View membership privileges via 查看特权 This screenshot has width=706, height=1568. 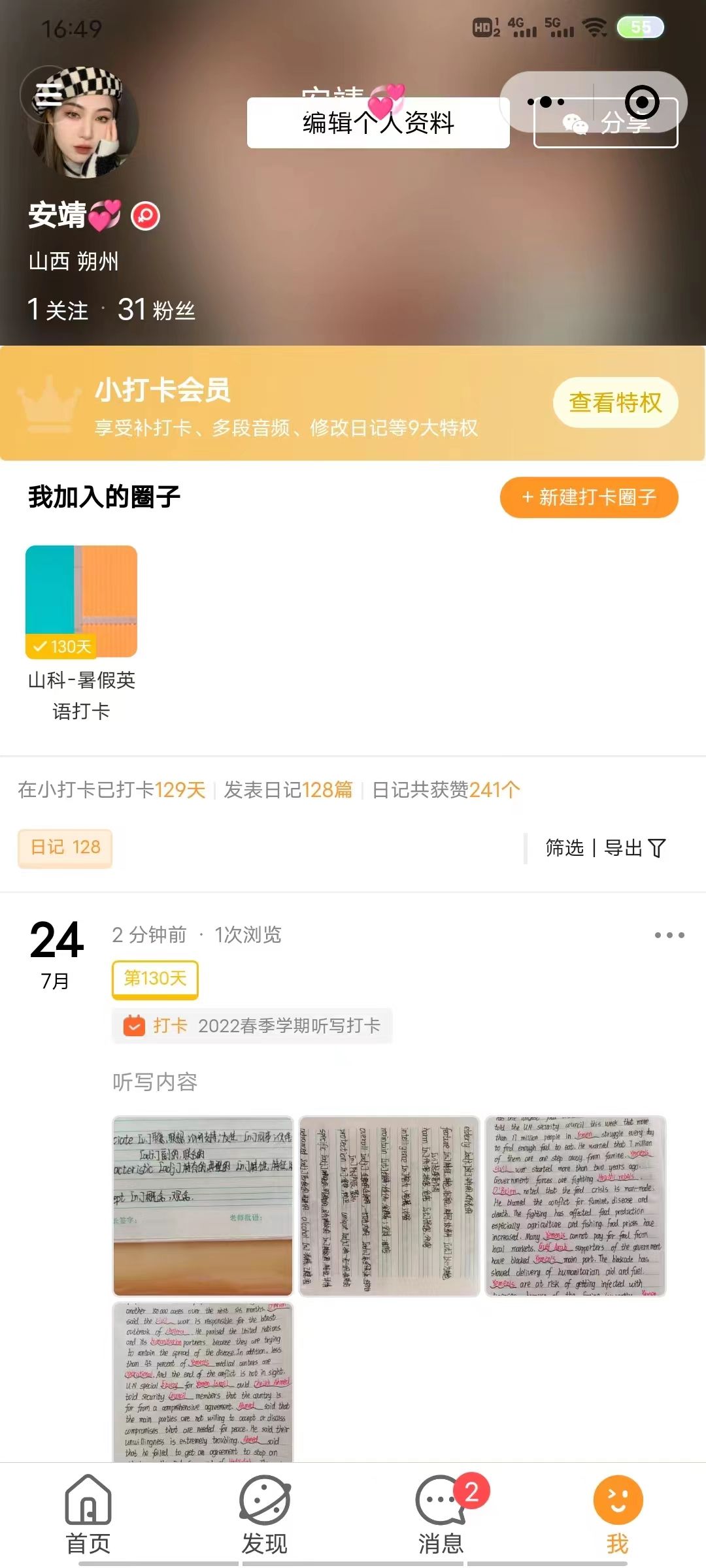(615, 402)
